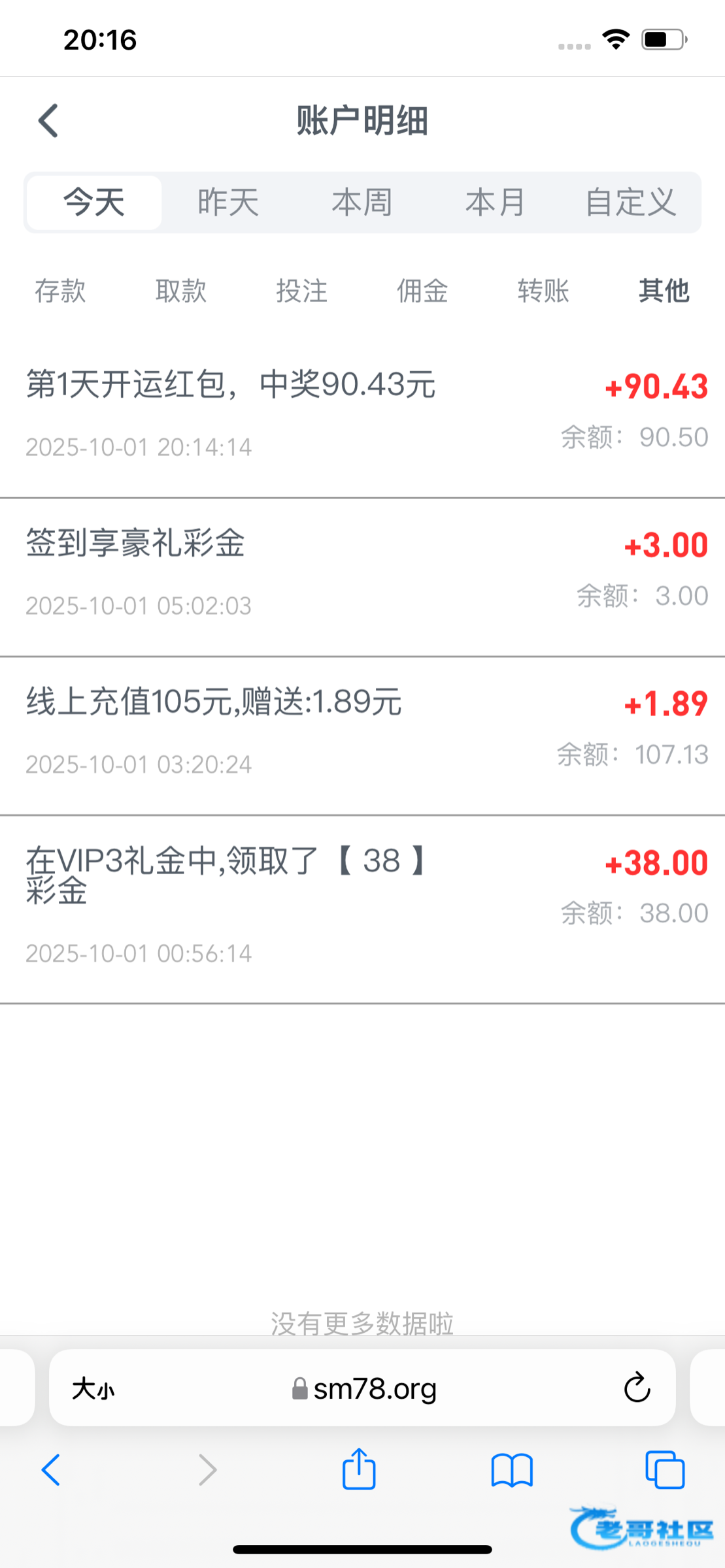Image resolution: width=725 pixels, height=1568 pixels.
Task: Open the 投注 category
Action: 301,291
